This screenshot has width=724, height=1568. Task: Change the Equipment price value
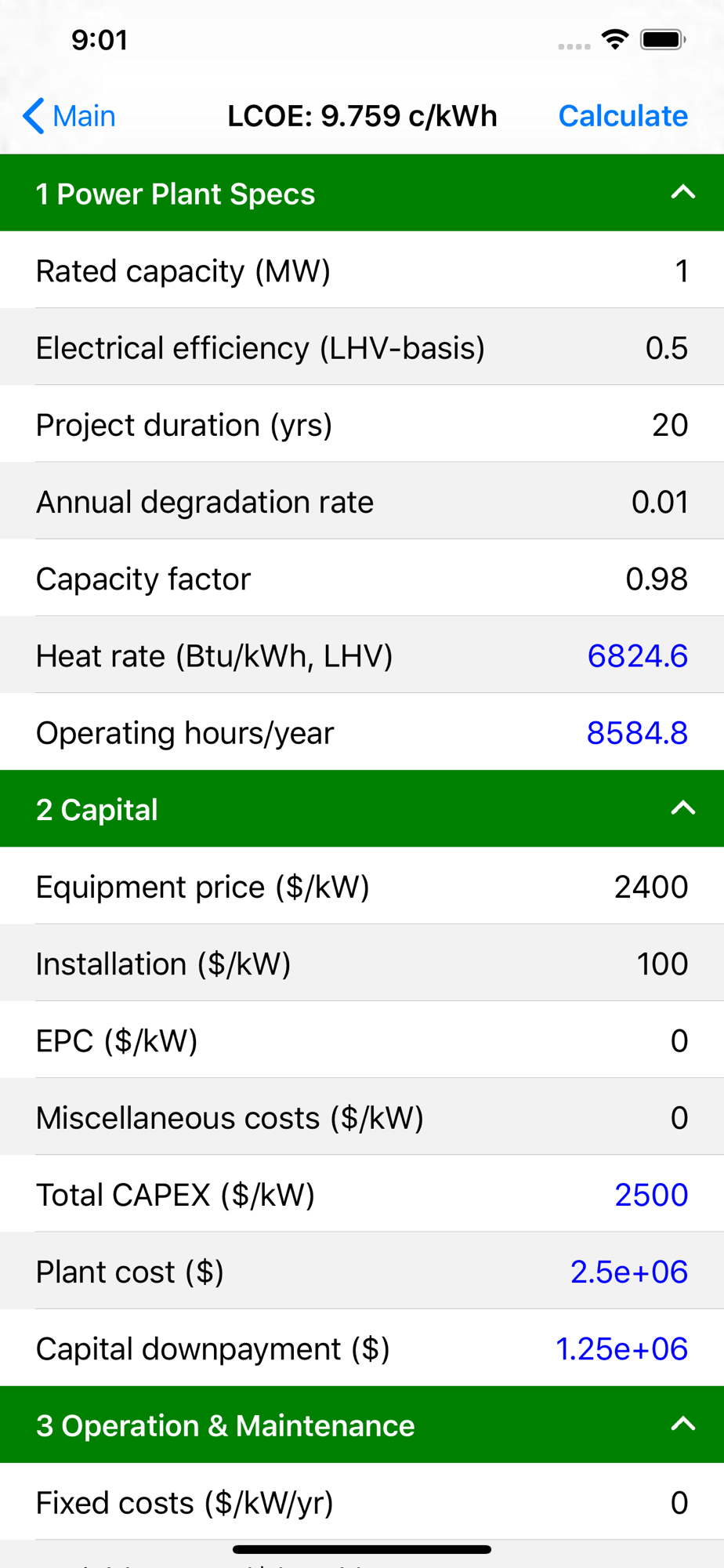(x=650, y=887)
